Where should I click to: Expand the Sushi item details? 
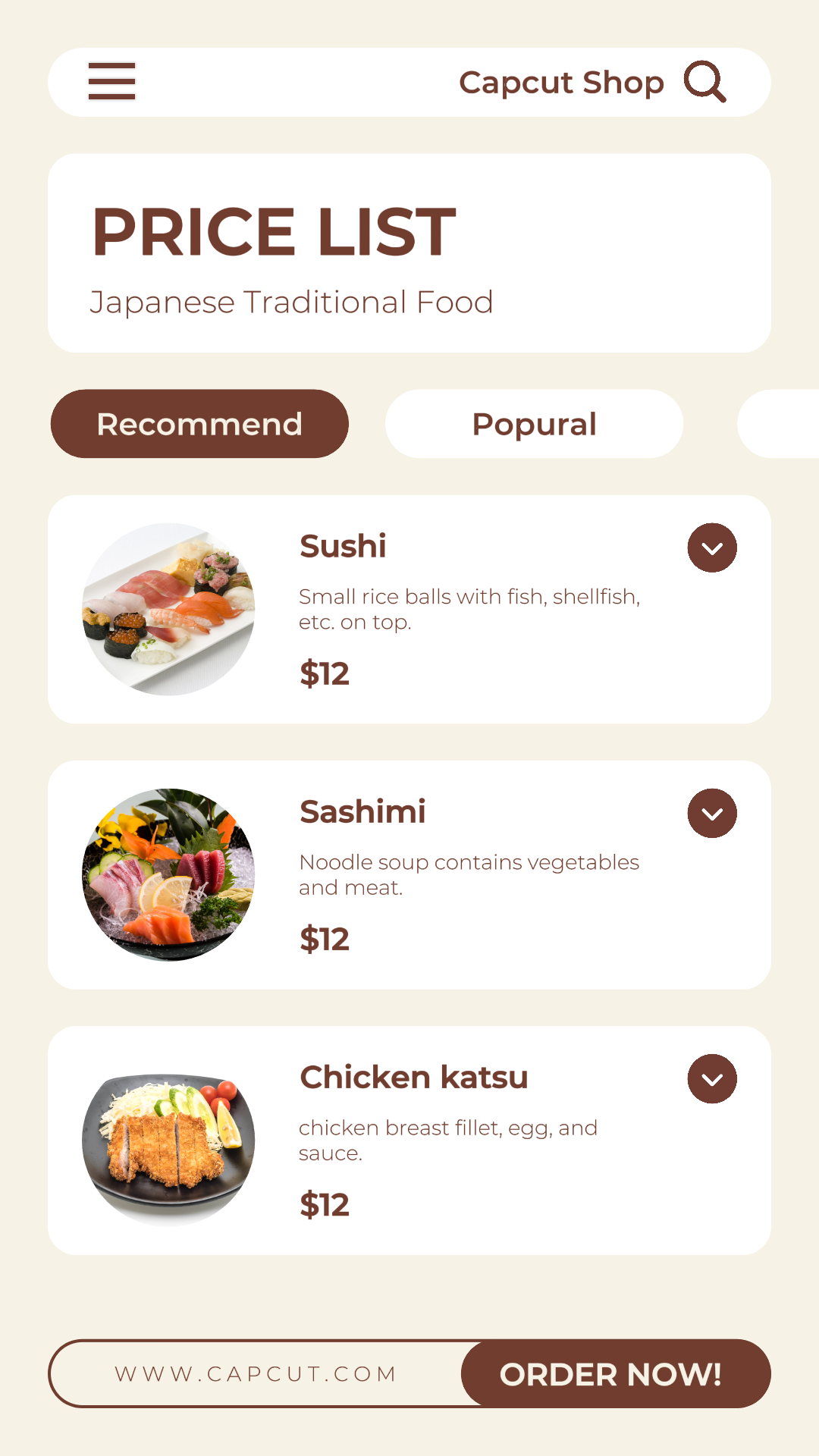coord(711,548)
